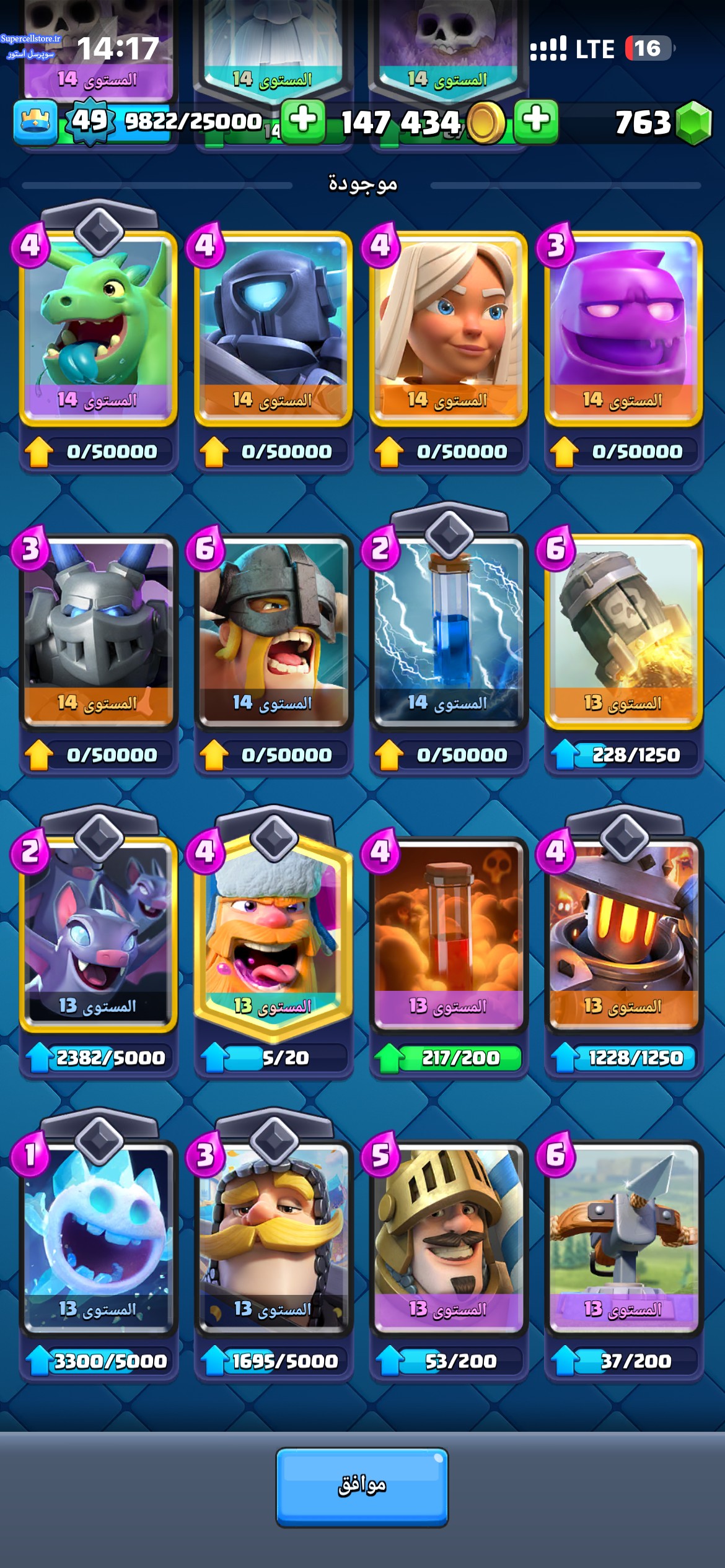Open the Baby Dragon card
The image size is (725, 1568).
click(x=98, y=328)
